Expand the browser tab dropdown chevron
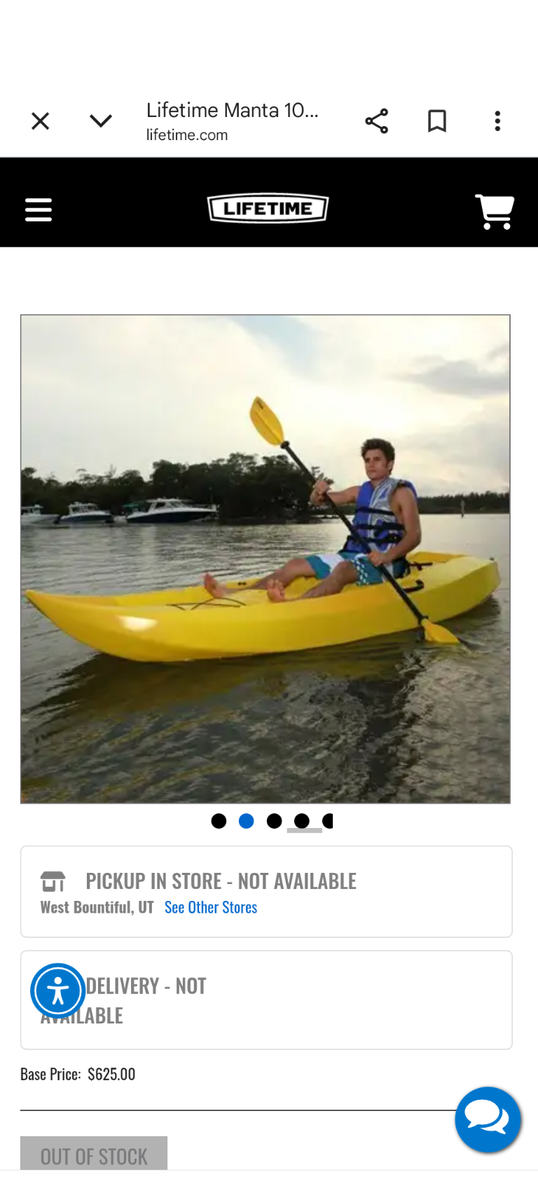Image resolution: width=538 pixels, height=1200 pixels. (x=101, y=121)
